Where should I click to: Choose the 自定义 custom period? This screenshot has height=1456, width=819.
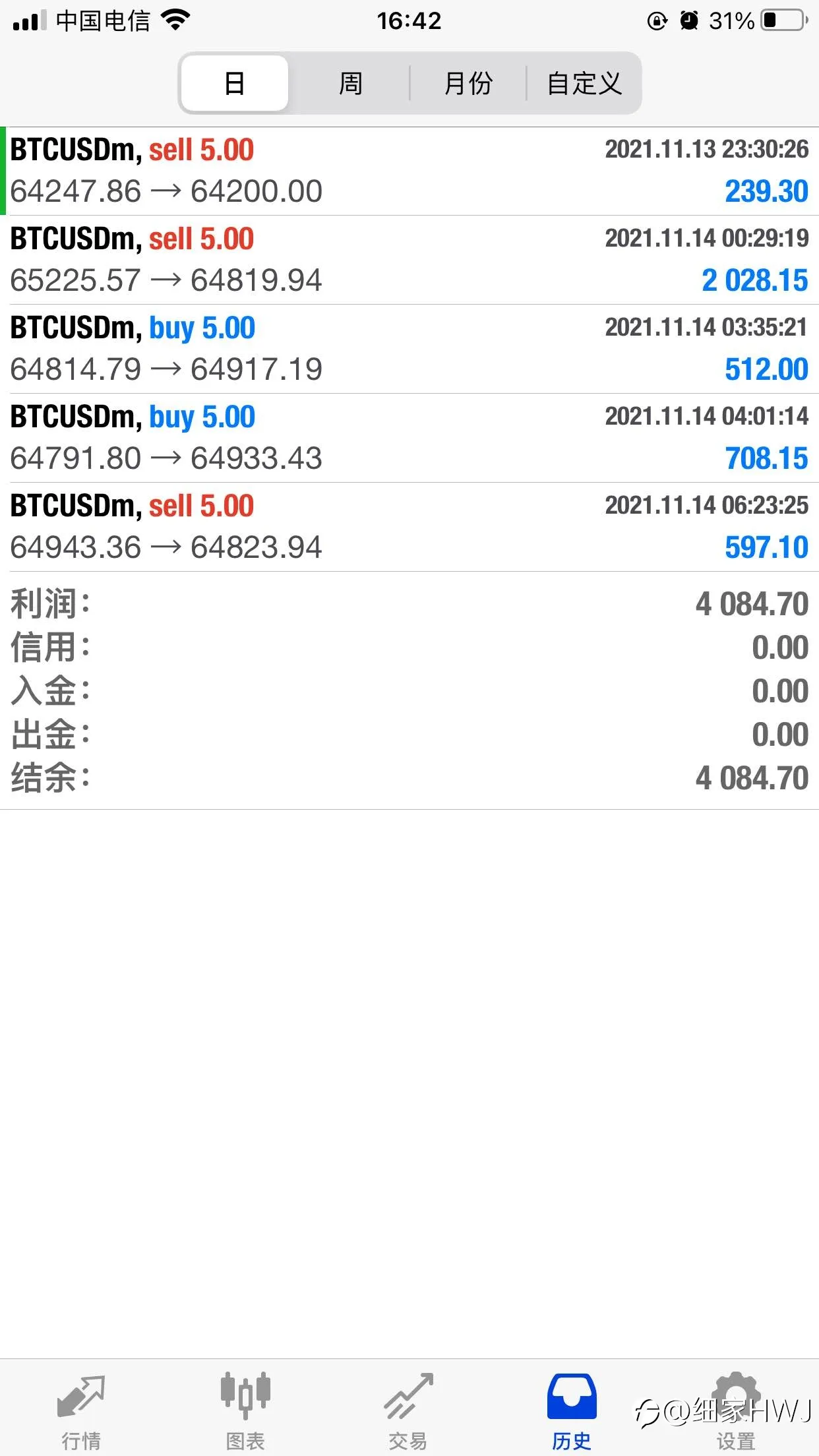[584, 83]
